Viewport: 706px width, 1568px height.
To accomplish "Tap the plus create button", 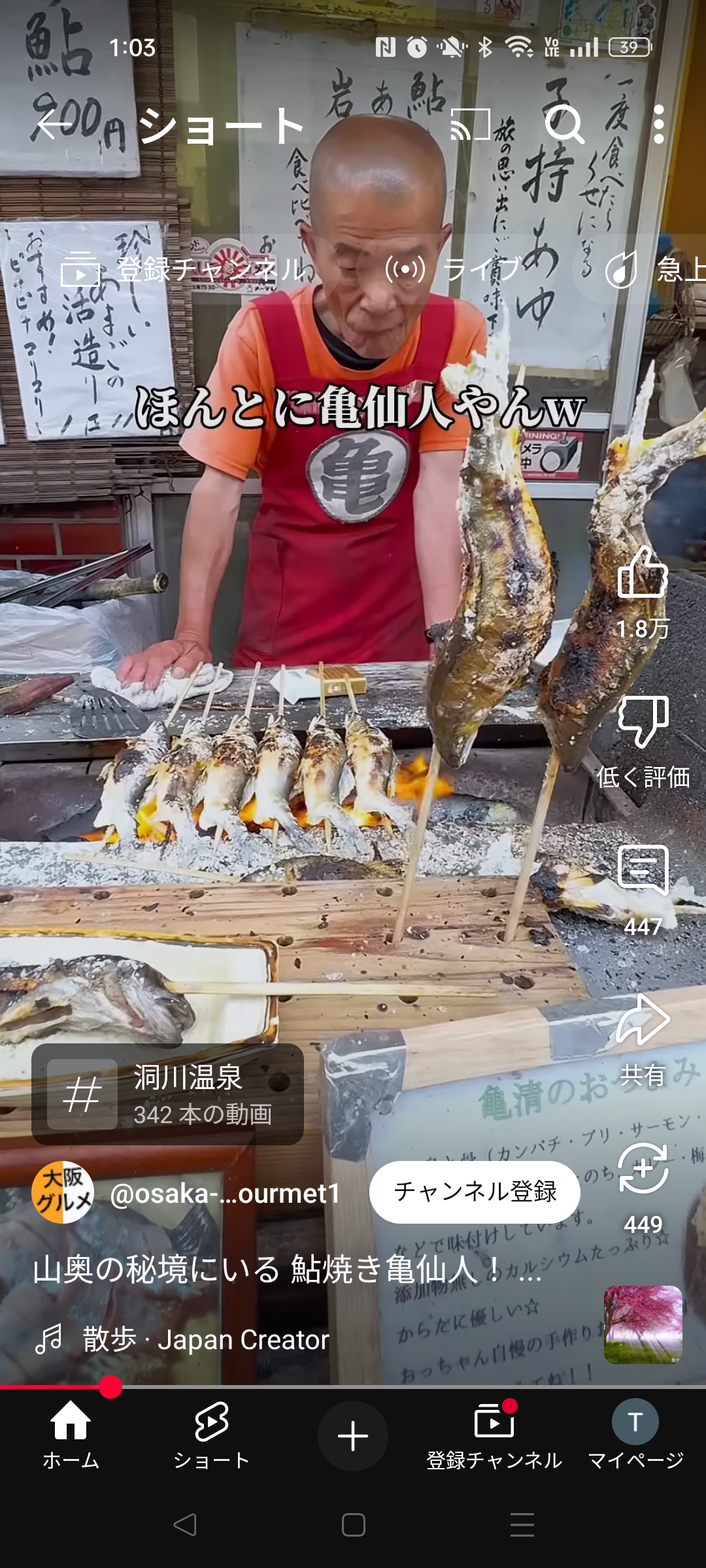I will coord(353,1436).
